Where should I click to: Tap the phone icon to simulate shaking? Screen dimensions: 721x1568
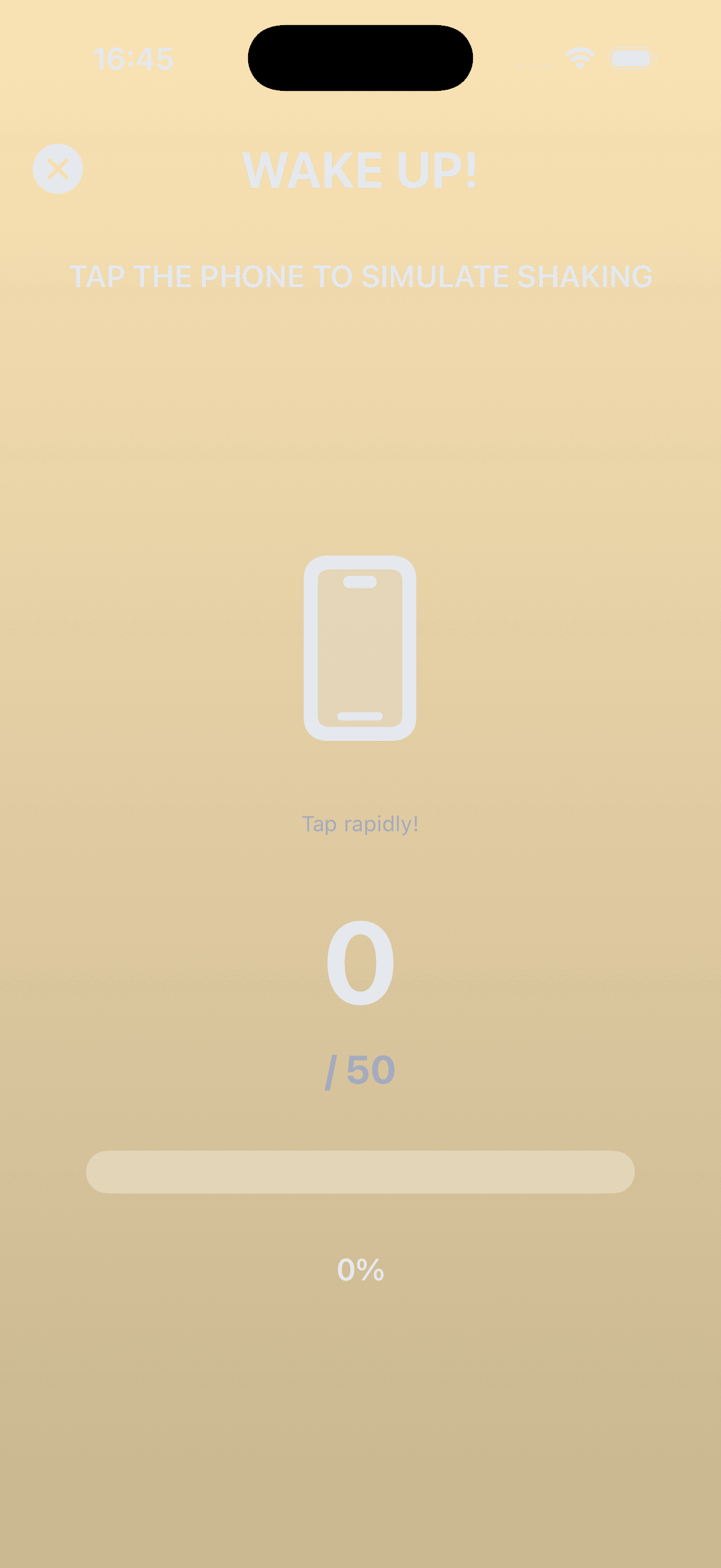click(x=359, y=648)
